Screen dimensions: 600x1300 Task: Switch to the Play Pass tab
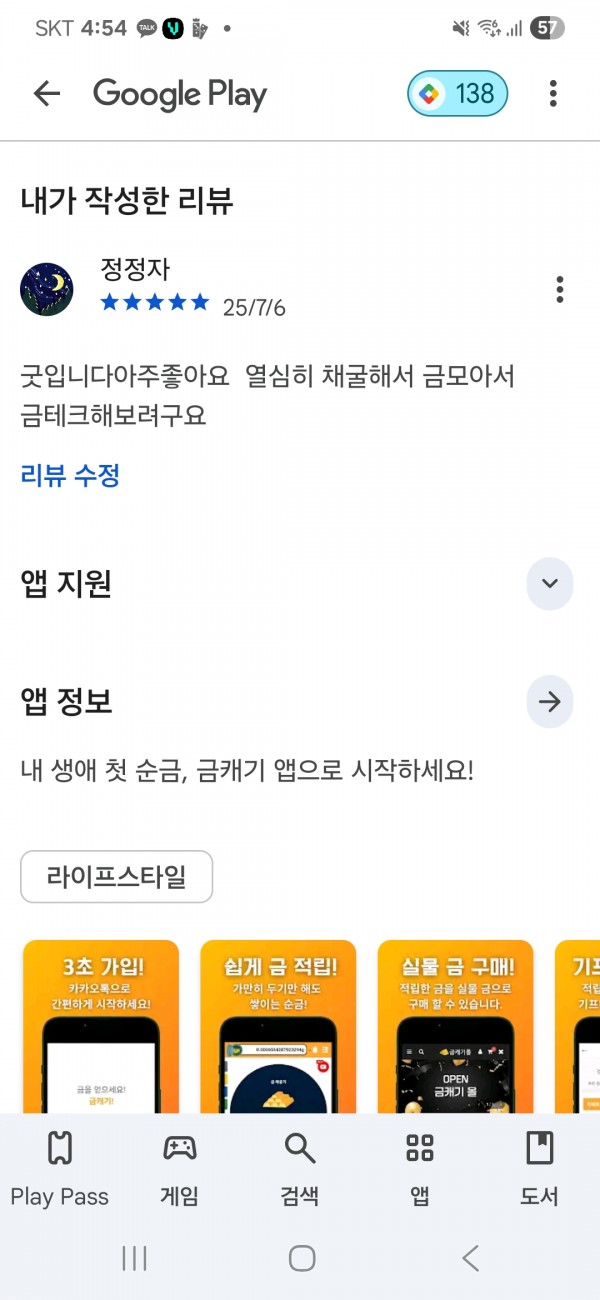pos(60,1170)
